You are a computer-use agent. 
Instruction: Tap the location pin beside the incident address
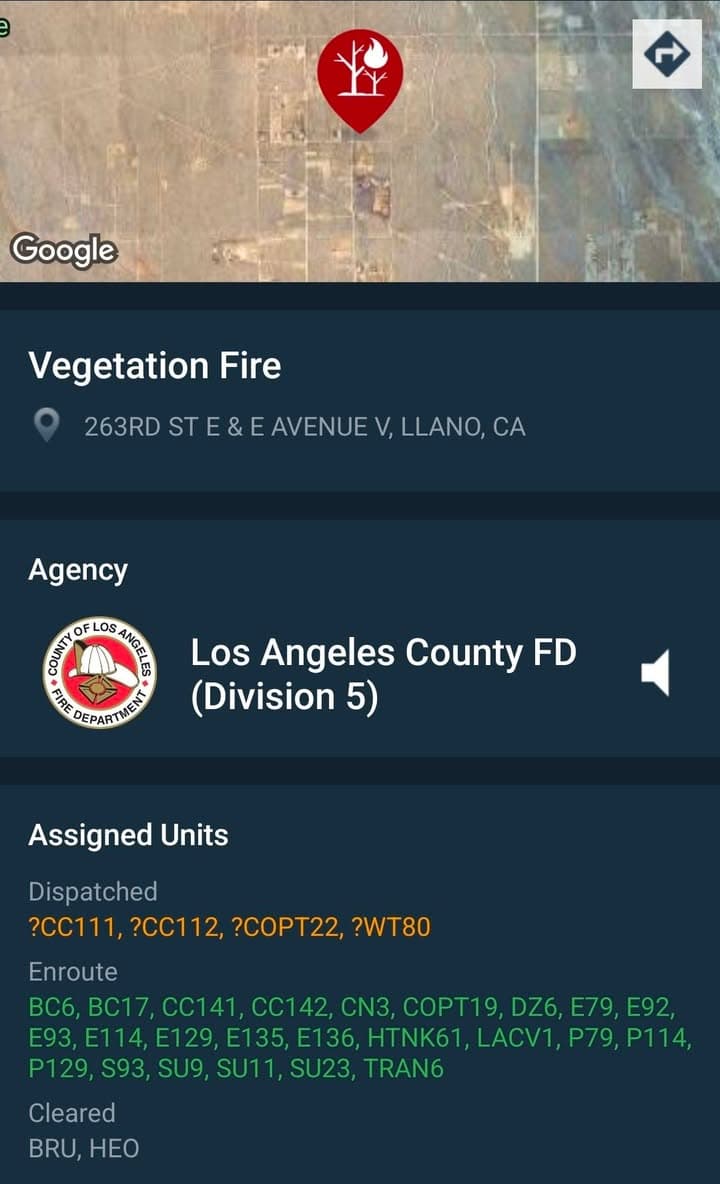point(47,425)
